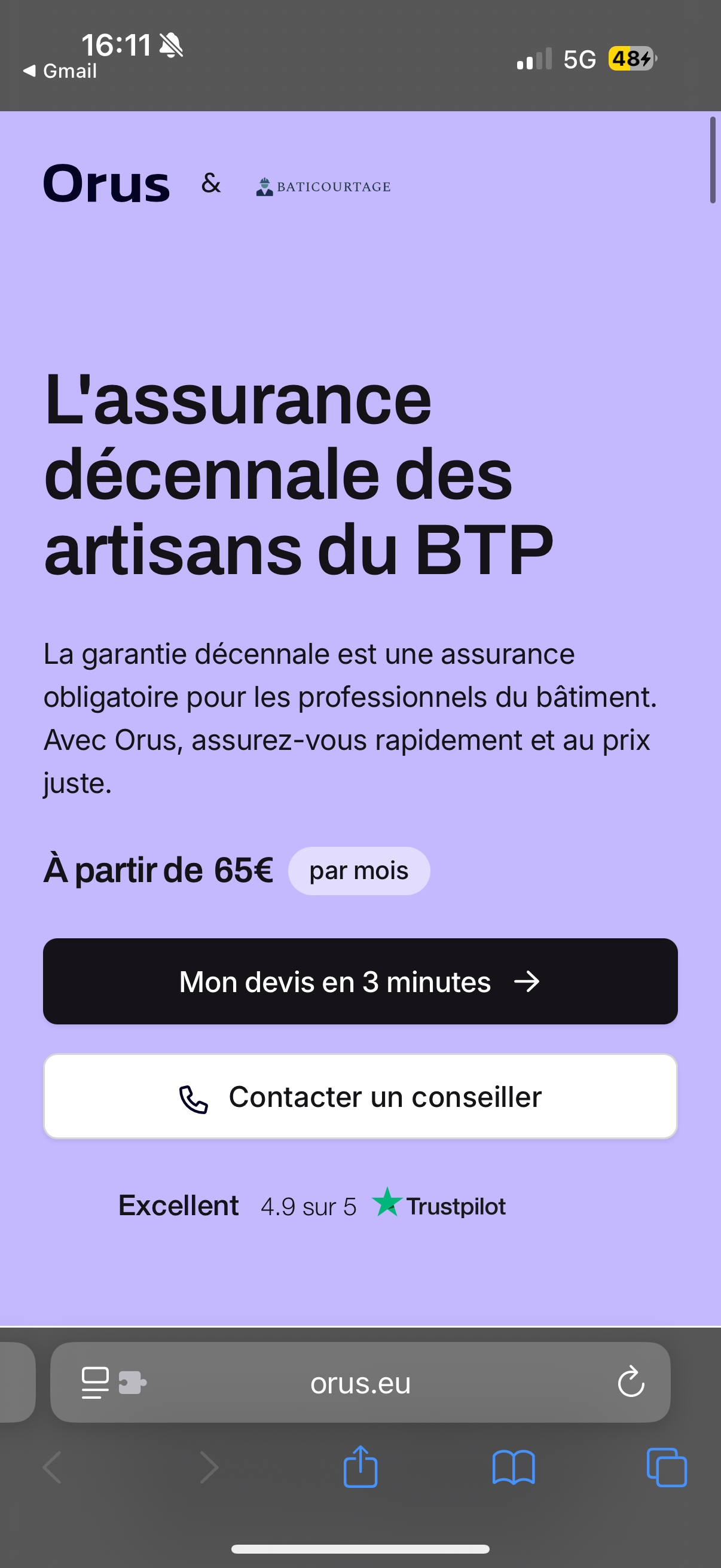Tap Contacter un conseiller button
The height and width of the screenshot is (1568, 721).
(360, 1096)
